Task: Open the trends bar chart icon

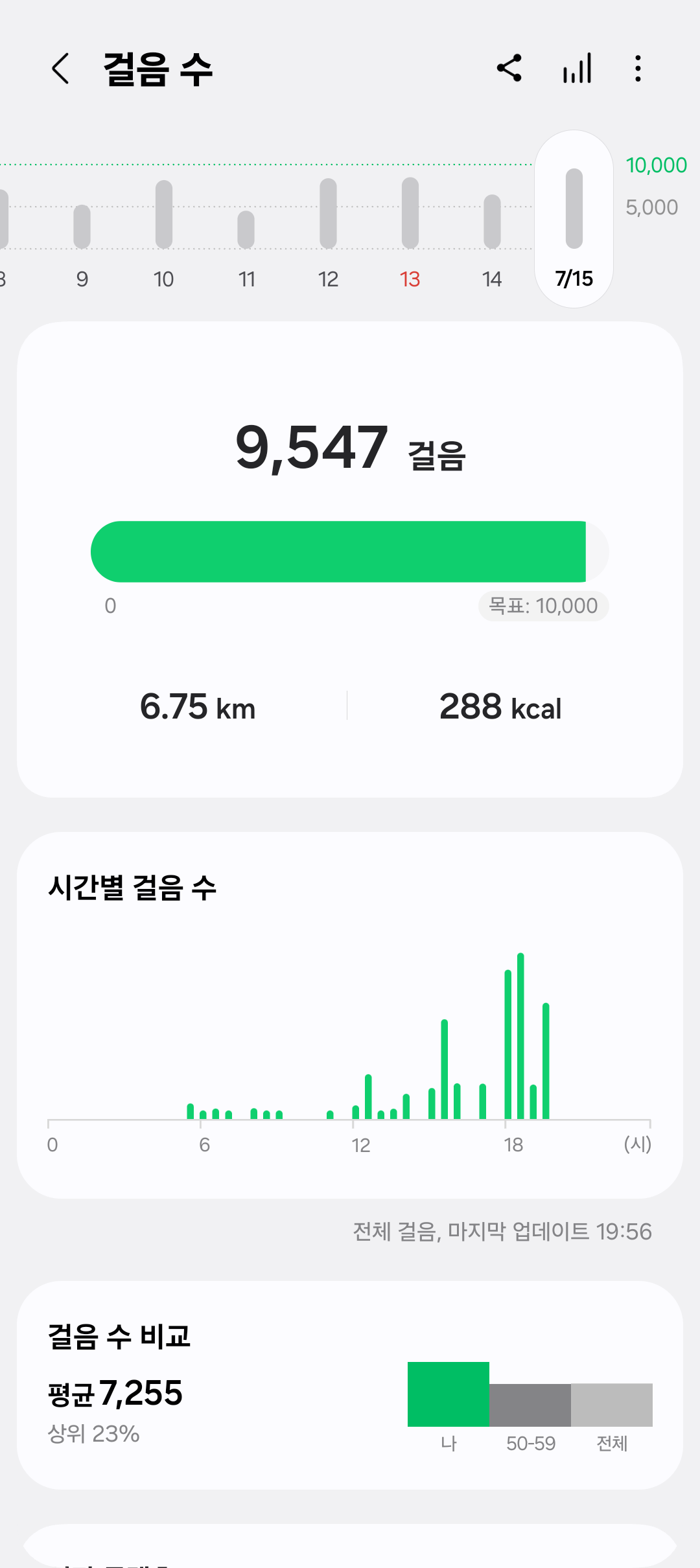Action: pos(577,68)
